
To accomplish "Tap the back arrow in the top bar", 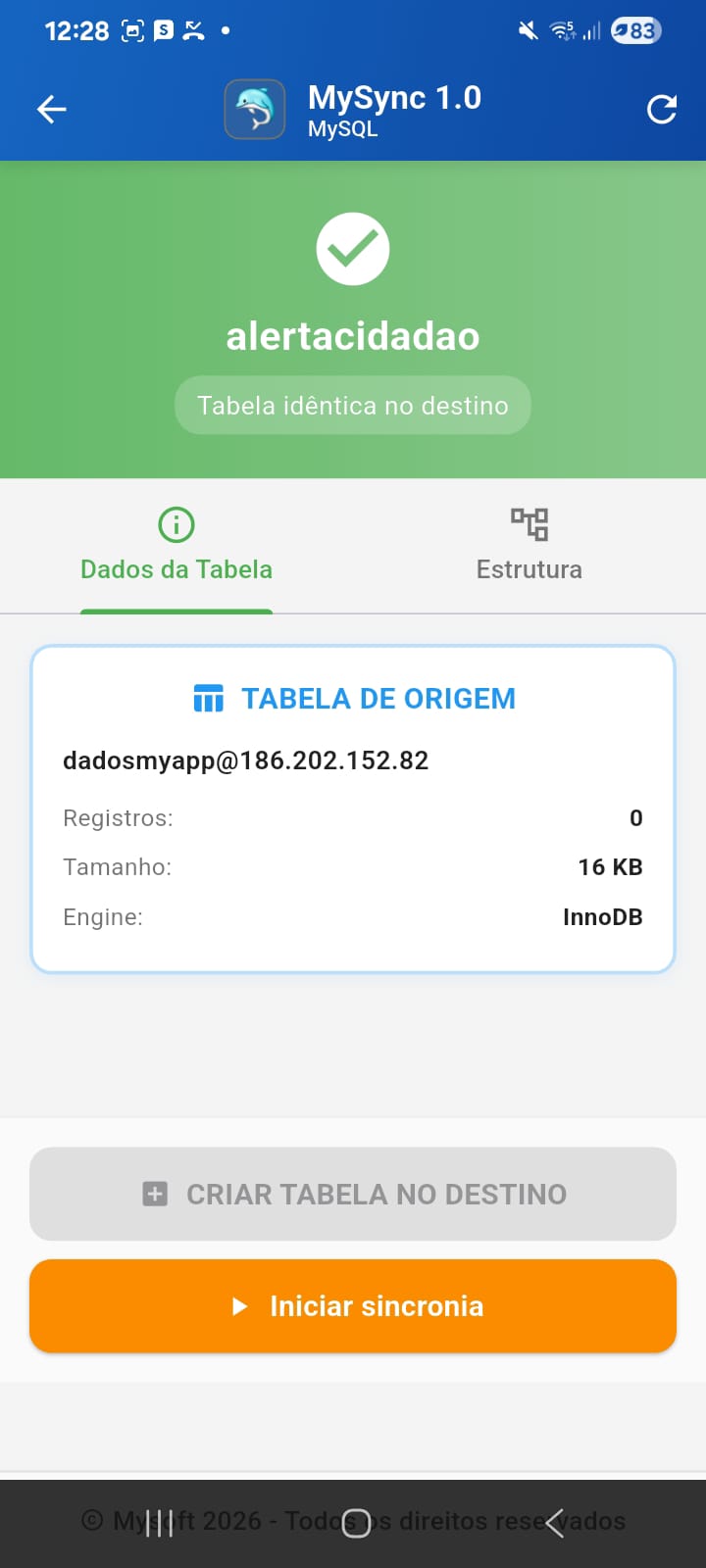I will tap(51, 109).
